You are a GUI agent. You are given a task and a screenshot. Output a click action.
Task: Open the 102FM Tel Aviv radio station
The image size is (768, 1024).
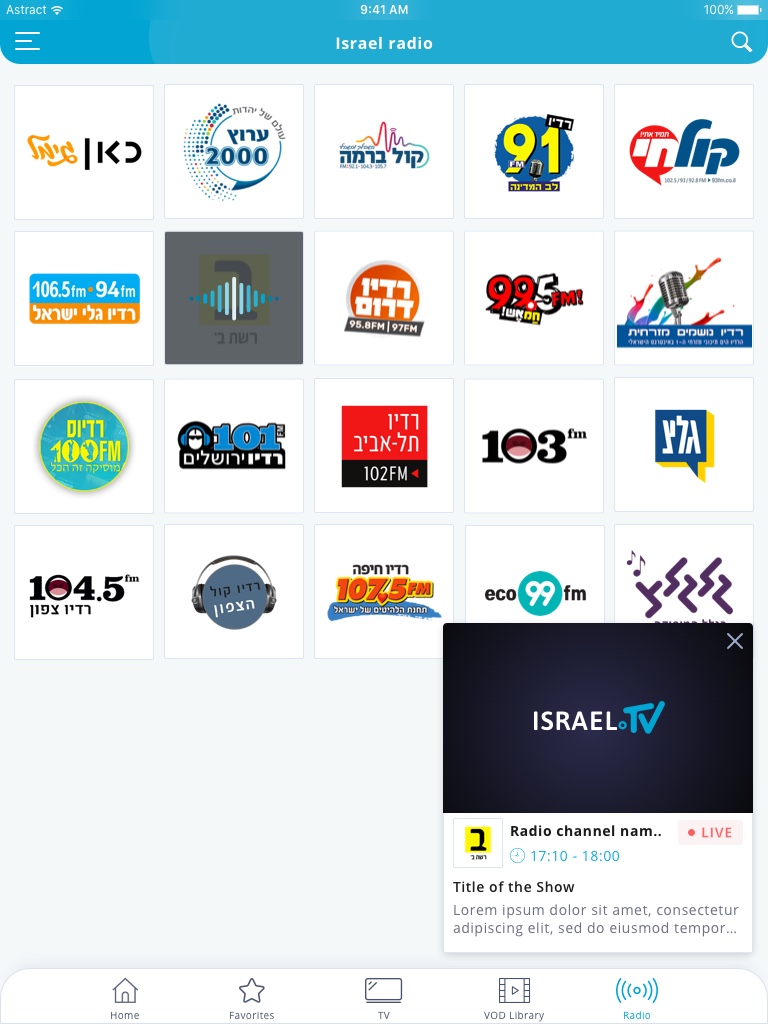pos(384,446)
